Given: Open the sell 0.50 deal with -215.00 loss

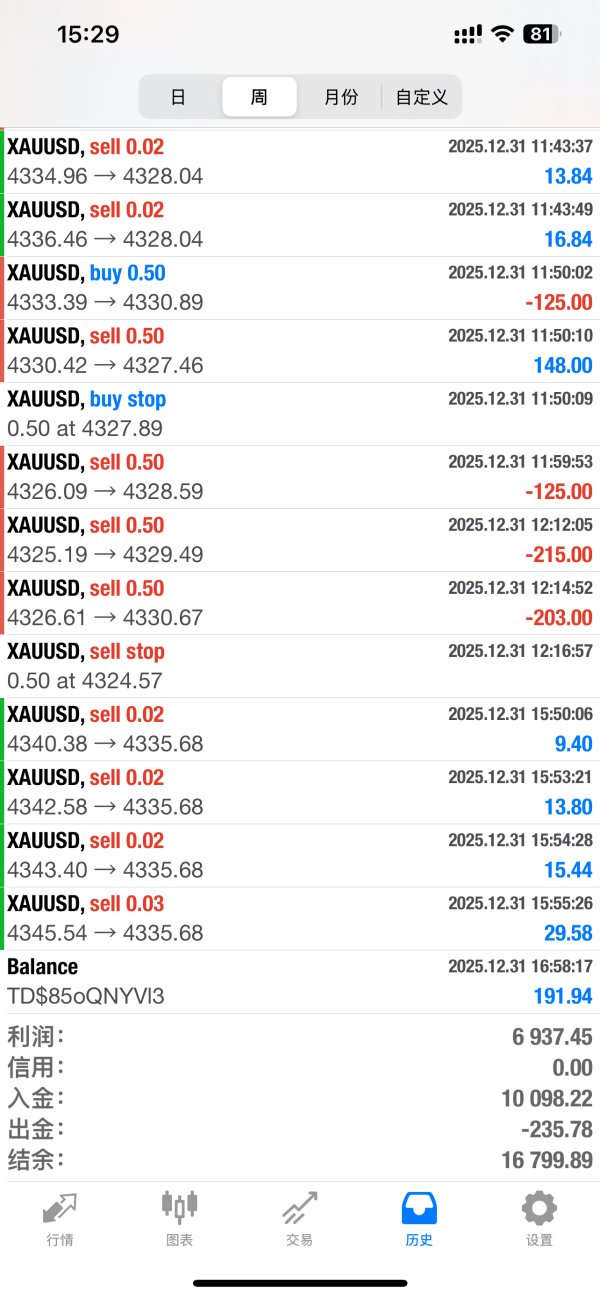Looking at the screenshot, I should pyautogui.click(x=300, y=540).
